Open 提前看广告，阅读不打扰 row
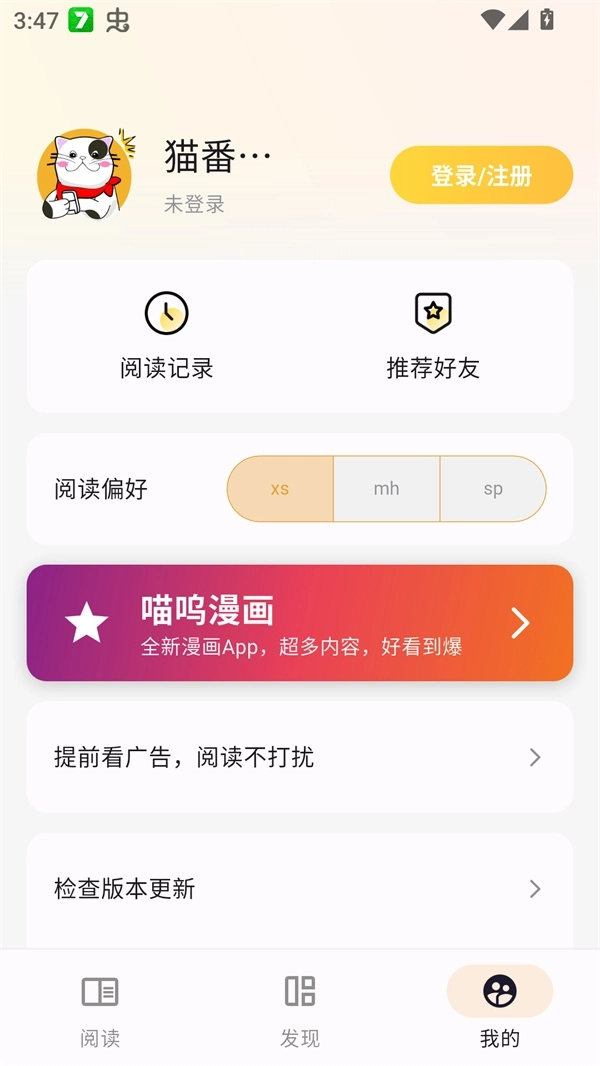Screen dimensions: 600x1066 [x=300, y=757]
